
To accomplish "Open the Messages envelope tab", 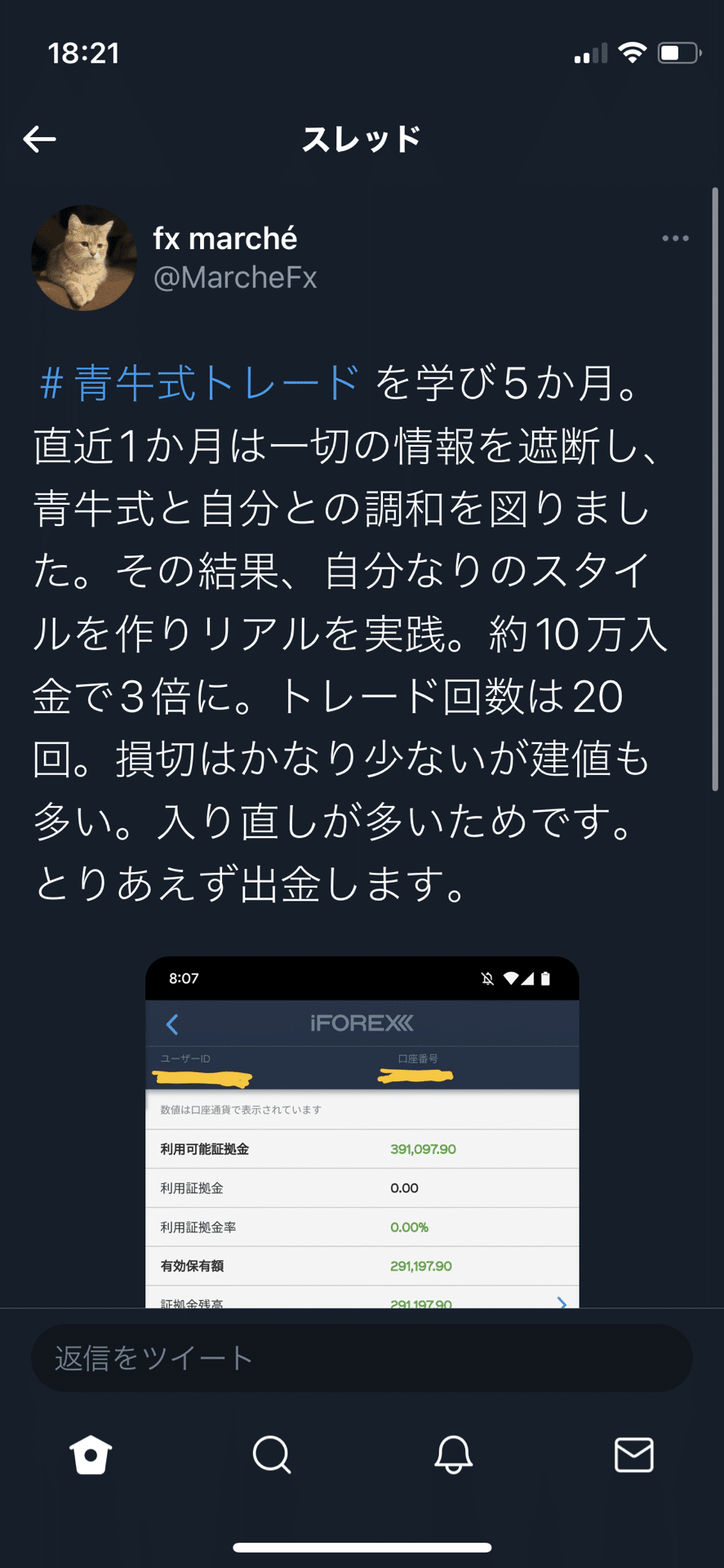I will pos(633,1454).
